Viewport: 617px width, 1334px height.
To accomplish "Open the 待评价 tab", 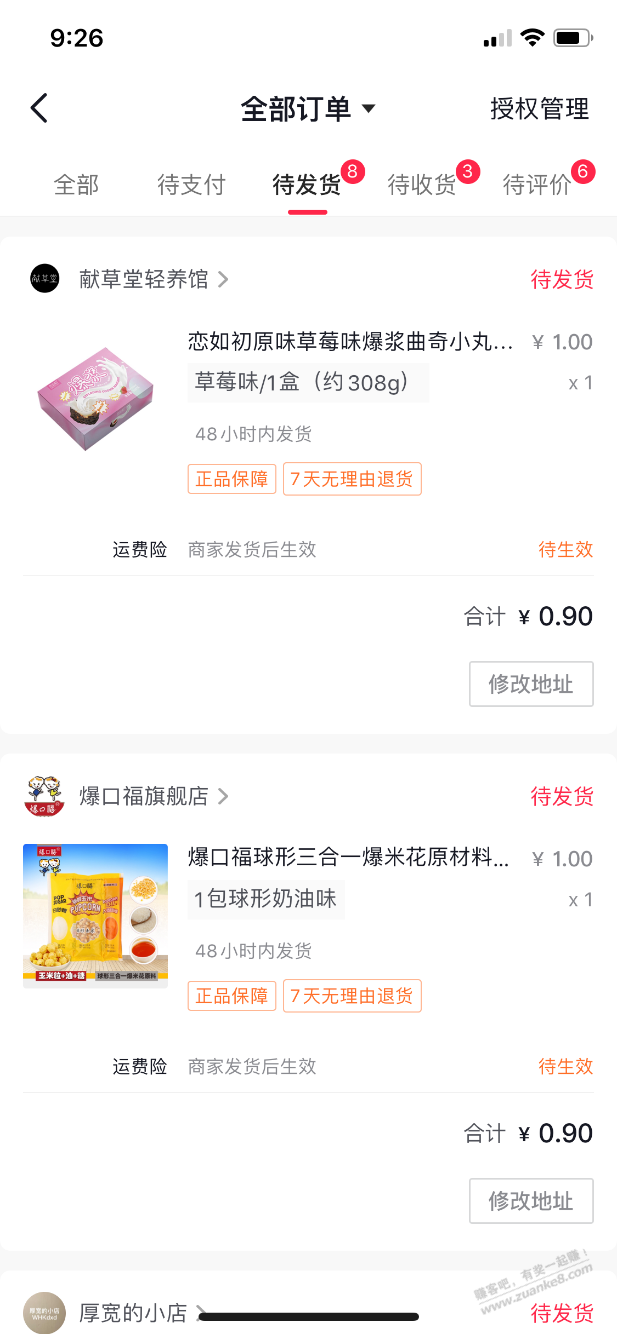I will [537, 185].
